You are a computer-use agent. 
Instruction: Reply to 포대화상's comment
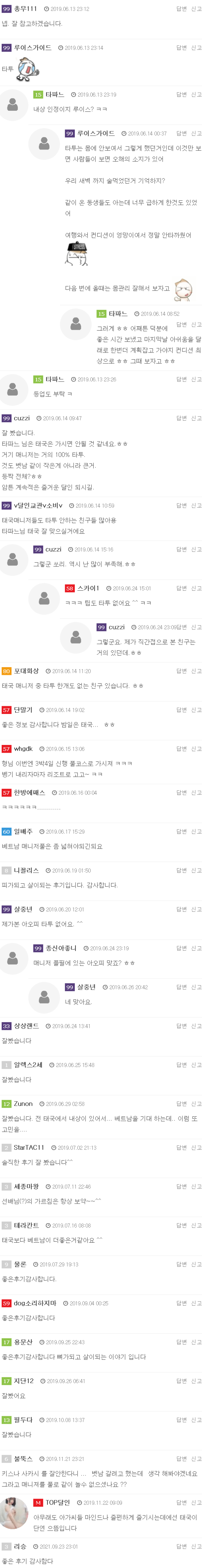(181, 671)
